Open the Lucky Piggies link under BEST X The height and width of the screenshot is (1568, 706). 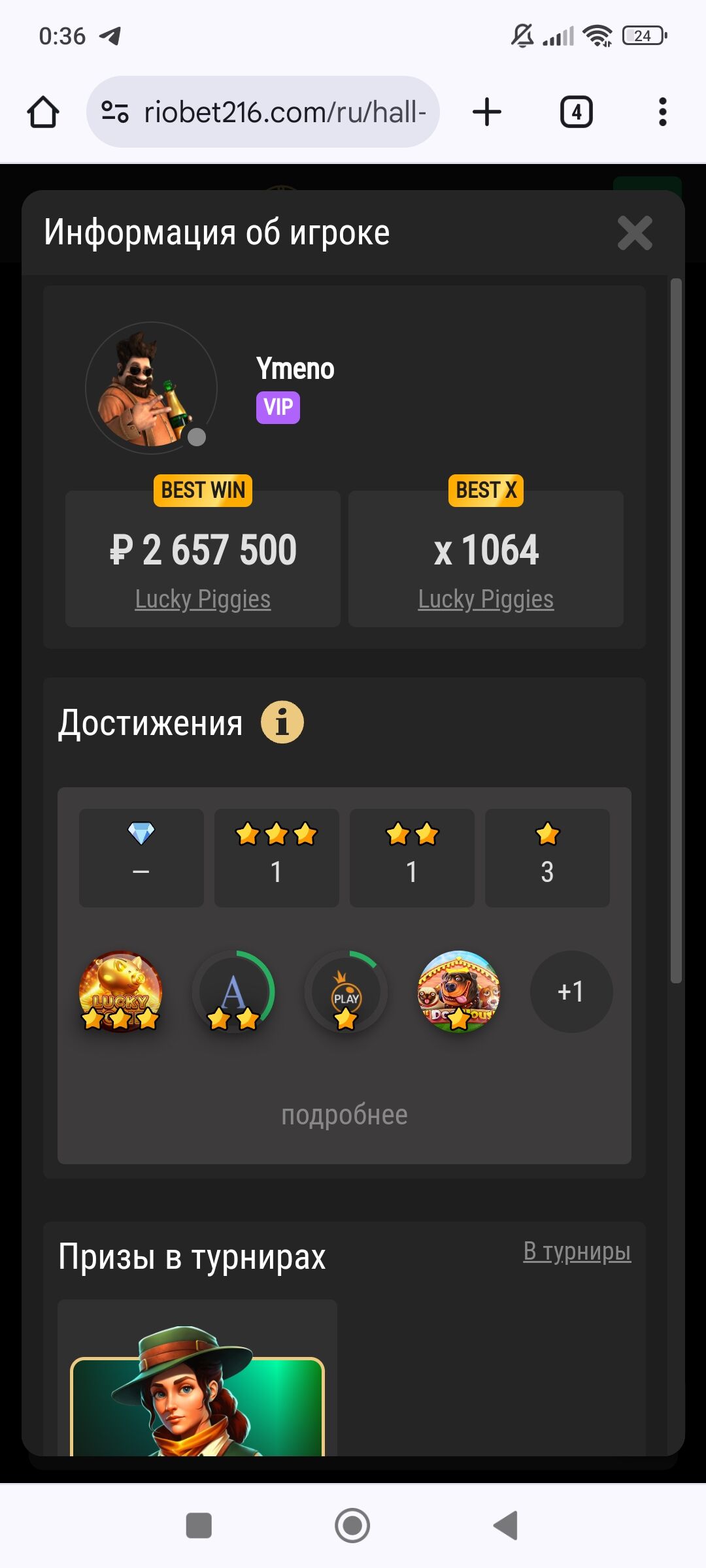(486, 599)
